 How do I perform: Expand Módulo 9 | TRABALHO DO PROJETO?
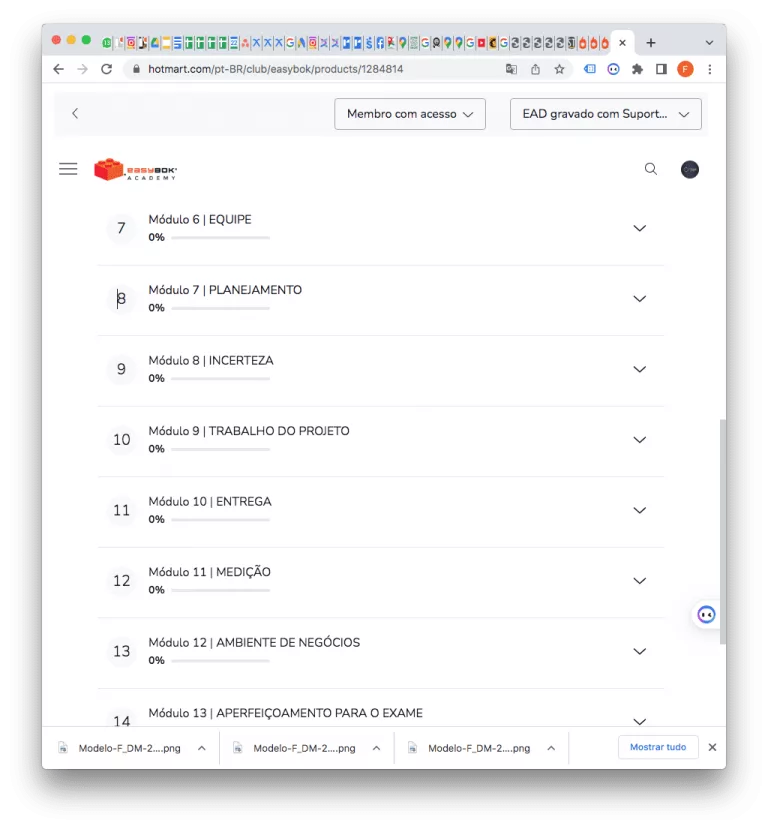pos(640,440)
